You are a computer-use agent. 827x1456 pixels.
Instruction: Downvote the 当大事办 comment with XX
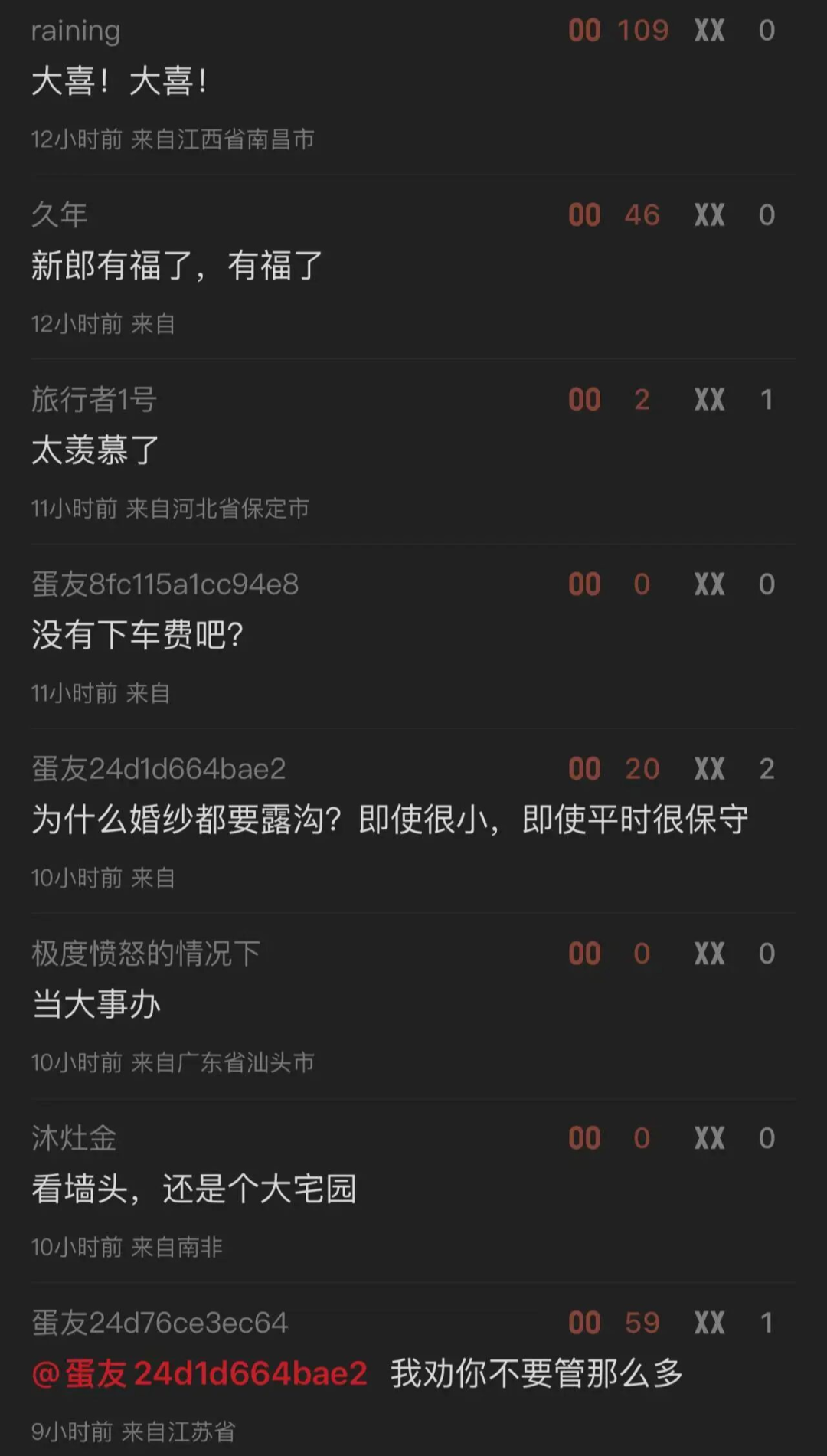pos(709,954)
